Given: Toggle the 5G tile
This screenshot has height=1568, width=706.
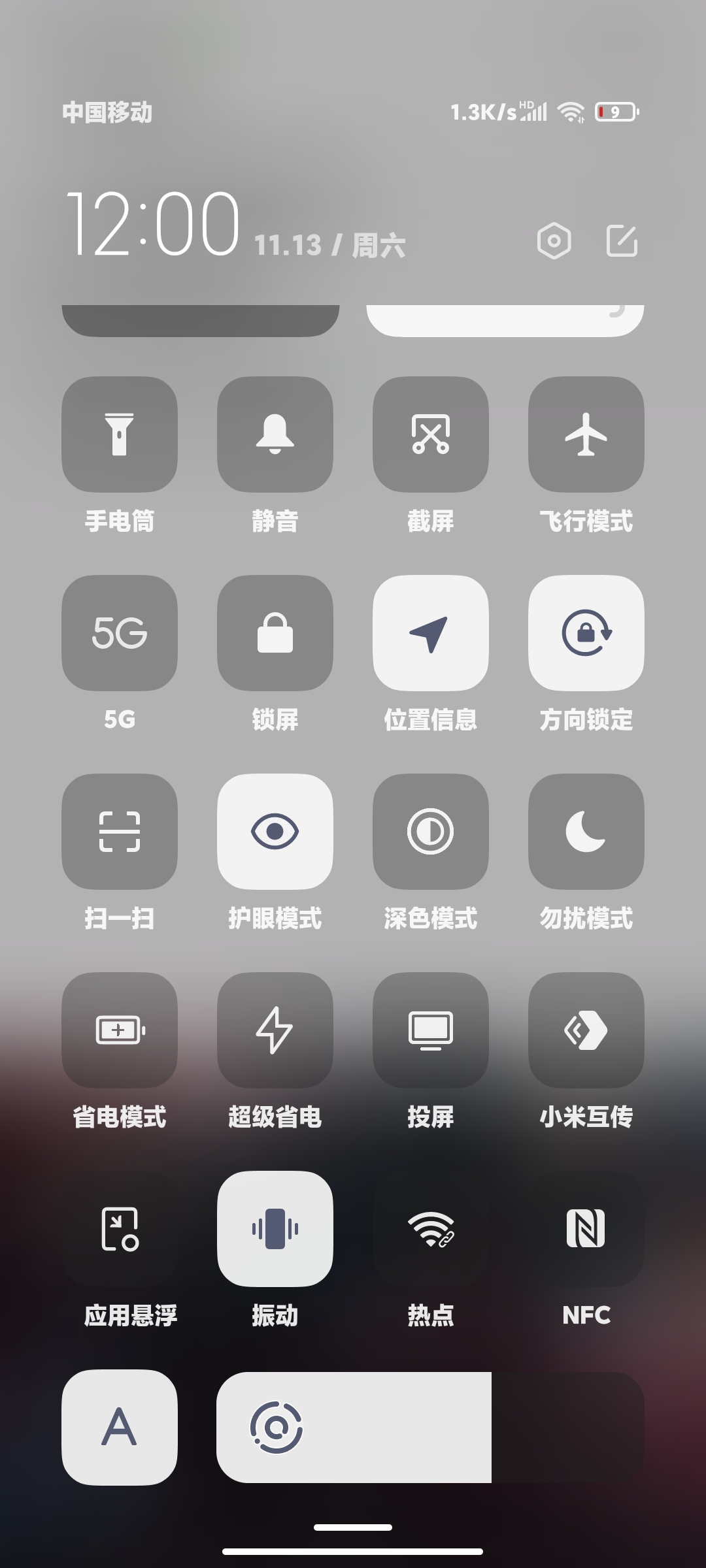Looking at the screenshot, I should point(120,633).
